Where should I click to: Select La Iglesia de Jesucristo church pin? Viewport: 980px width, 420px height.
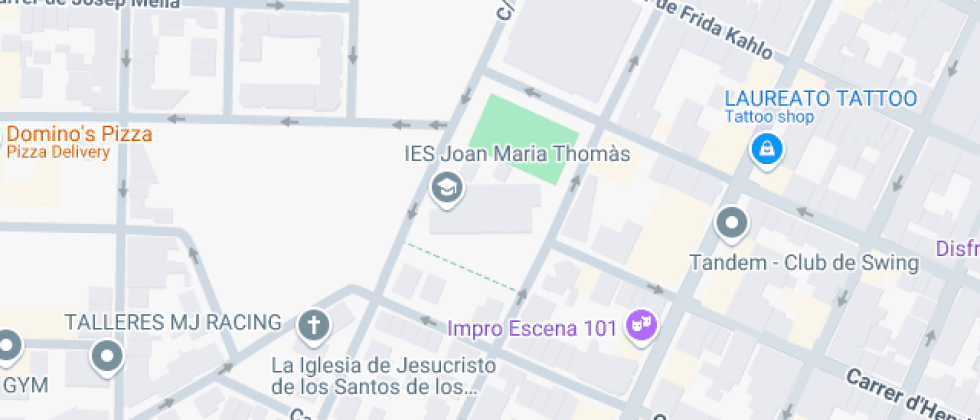coord(314,324)
